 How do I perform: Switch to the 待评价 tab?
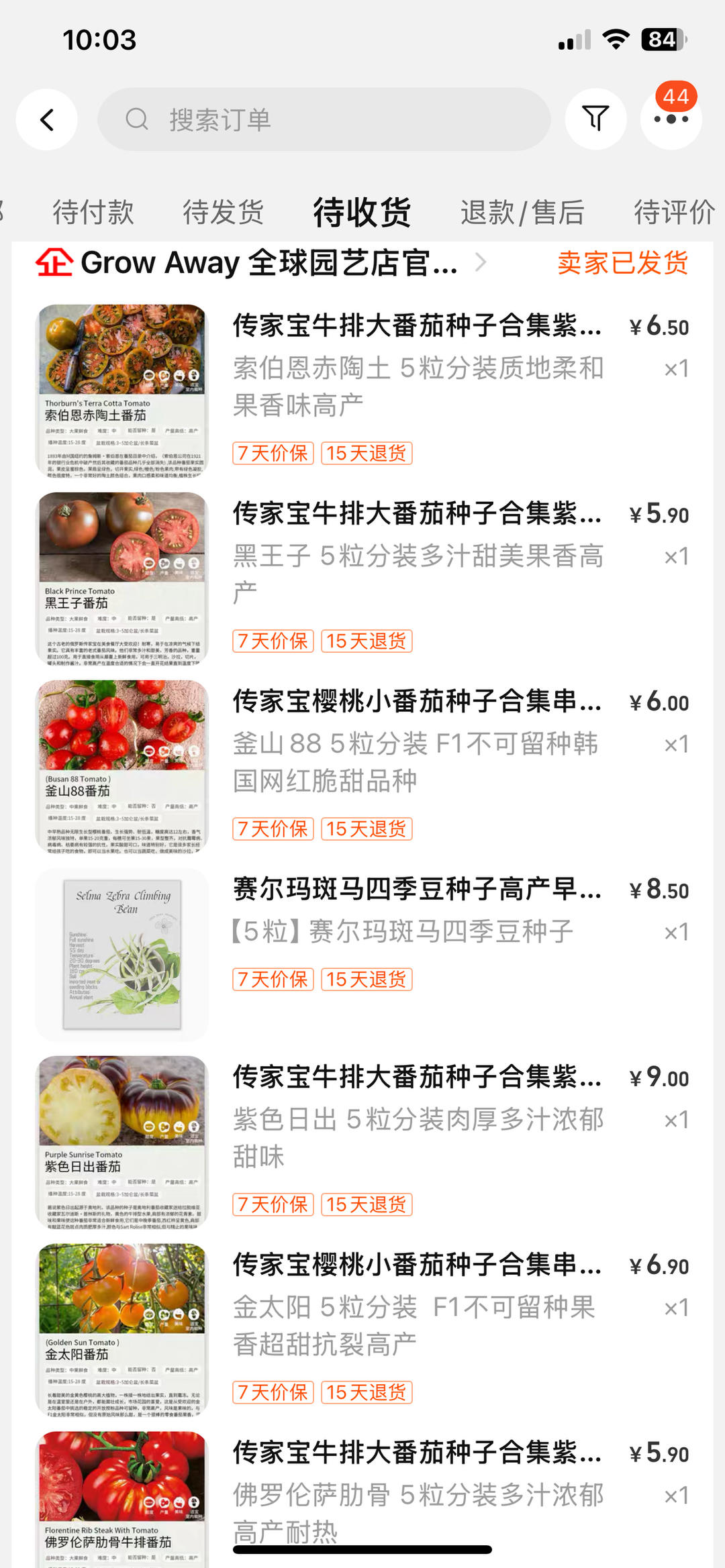(x=674, y=212)
